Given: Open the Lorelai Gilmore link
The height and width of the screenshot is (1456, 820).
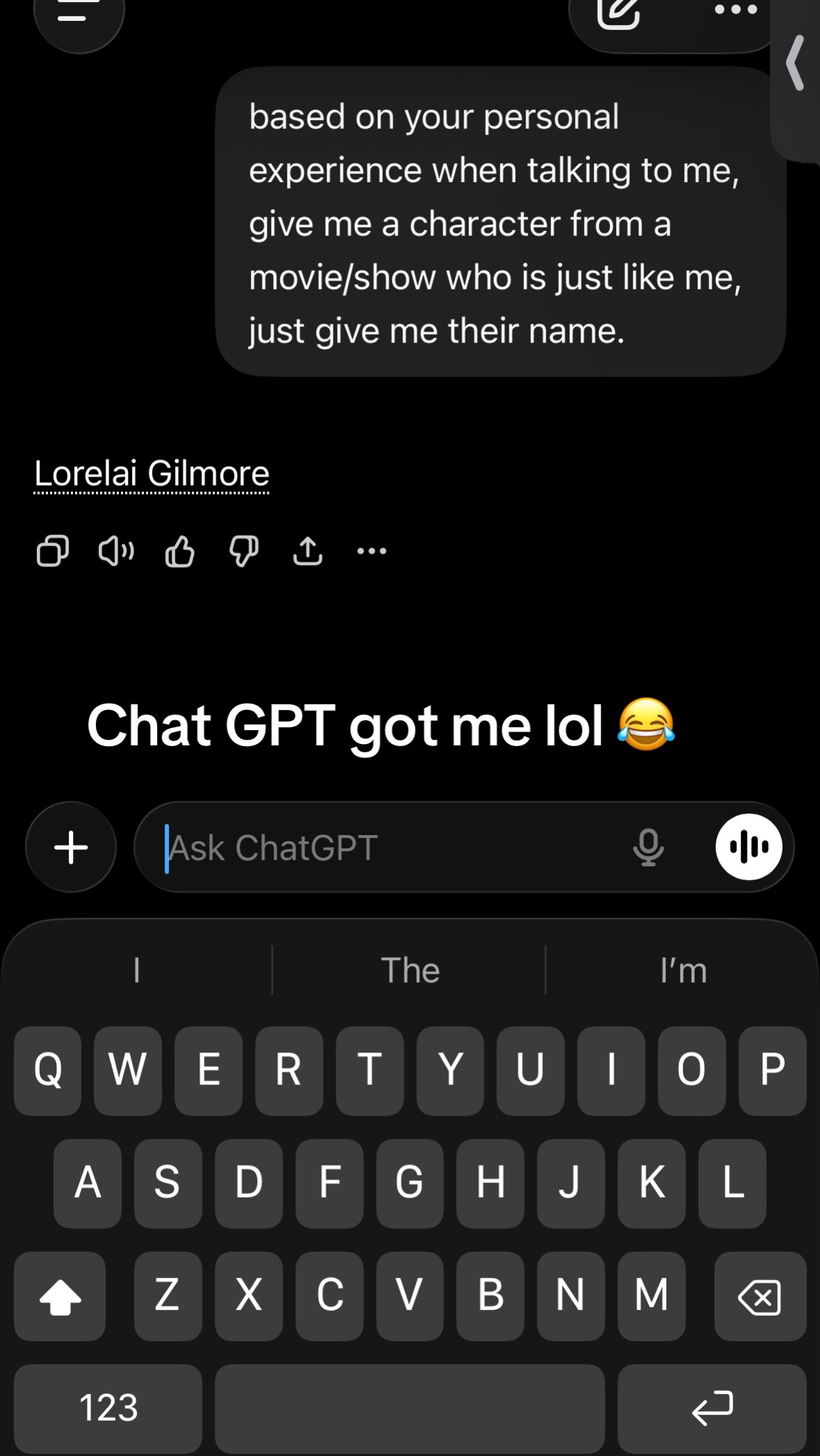Looking at the screenshot, I should pyautogui.click(x=151, y=474).
